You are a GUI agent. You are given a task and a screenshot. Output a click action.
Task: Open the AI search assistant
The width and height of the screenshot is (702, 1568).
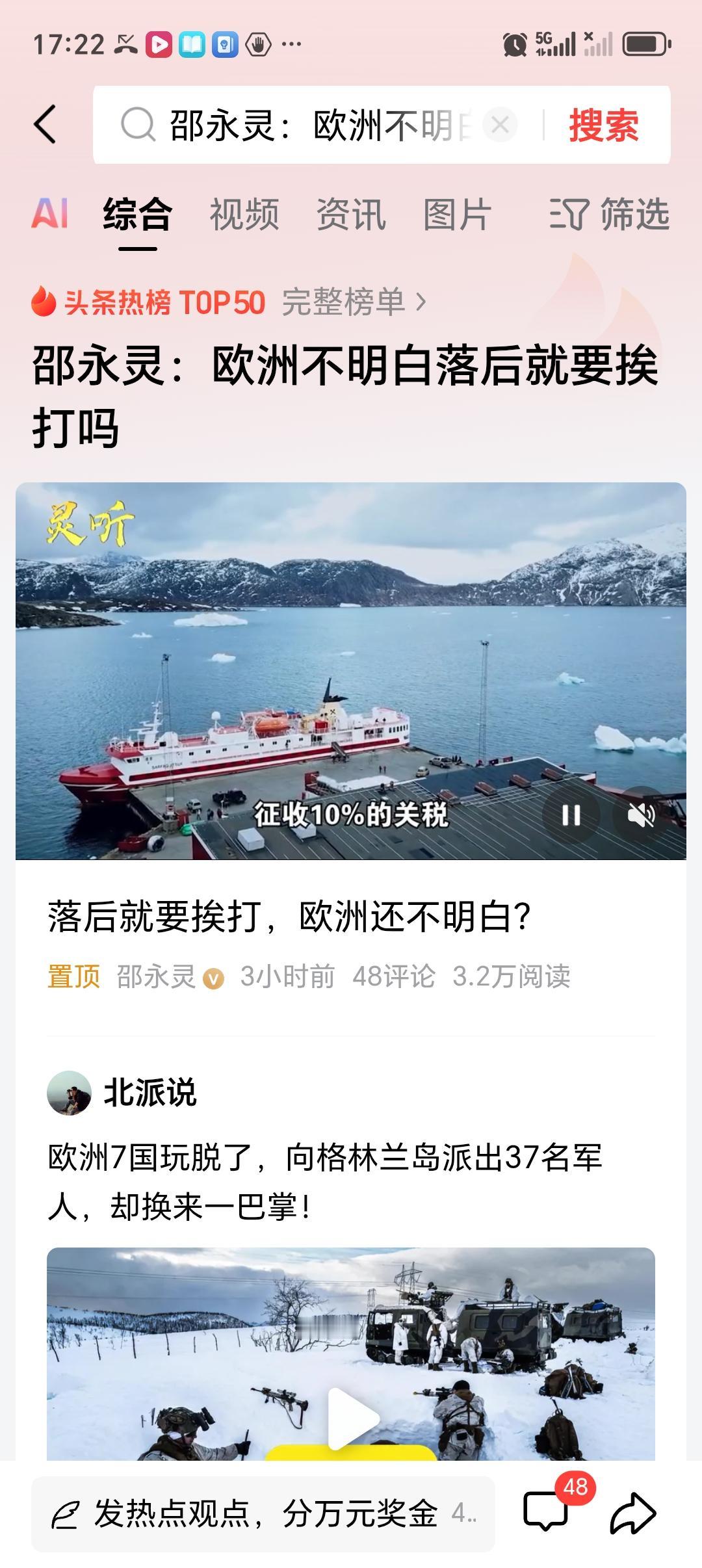coord(52,216)
